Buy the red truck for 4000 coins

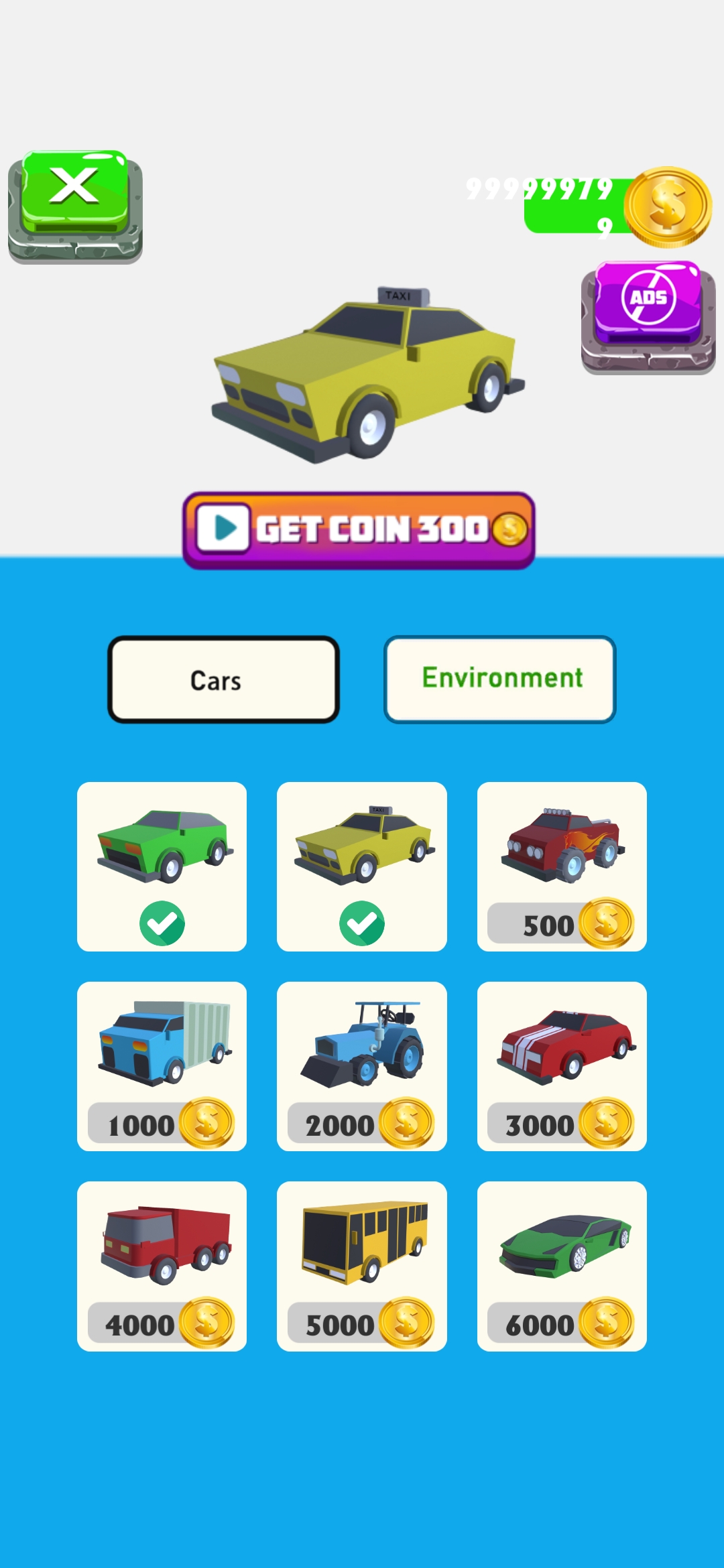tap(162, 1266)
